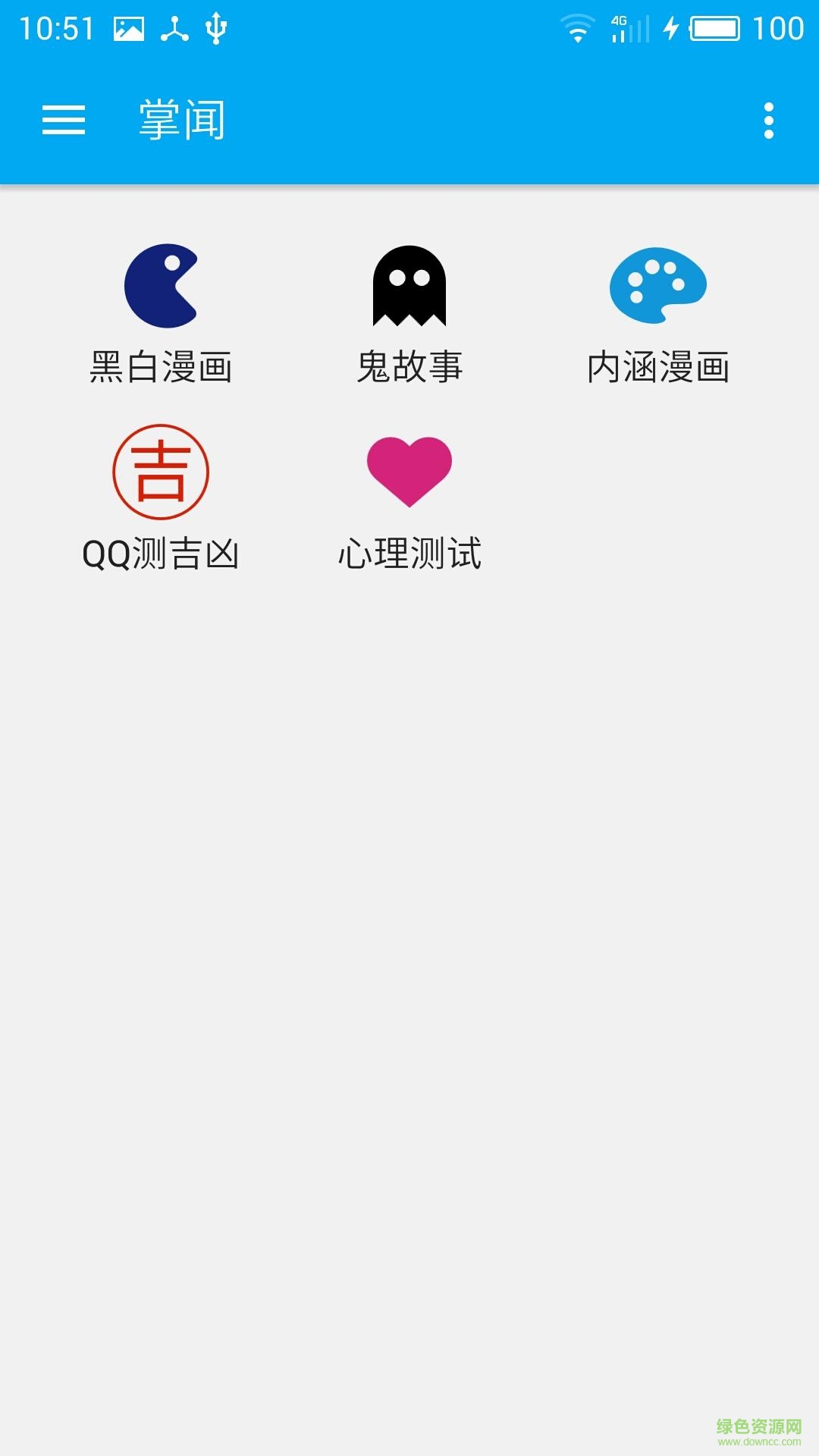Open 鬼故事 section
Image resolution: width=819 pixels, height=1456 pixels.
tap(409, 312)
